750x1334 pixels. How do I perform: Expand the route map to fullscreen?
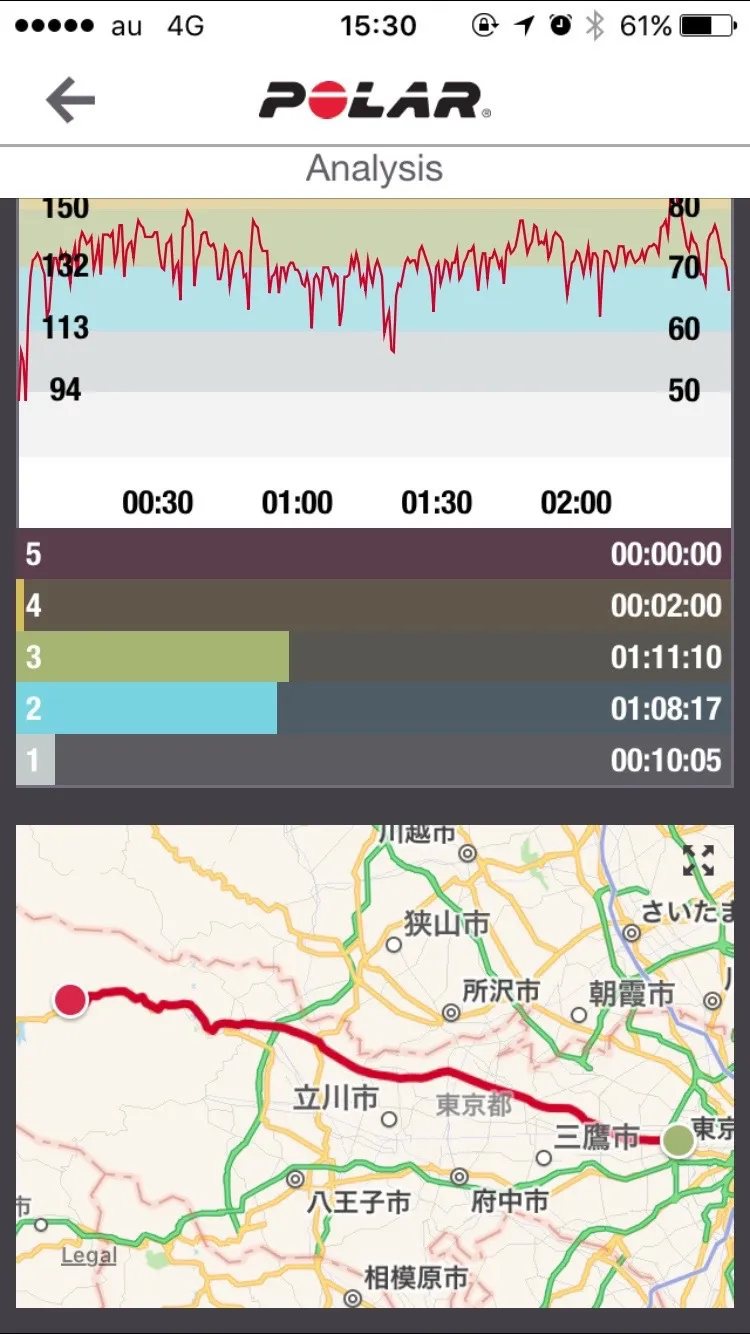[x=698, y=860]
